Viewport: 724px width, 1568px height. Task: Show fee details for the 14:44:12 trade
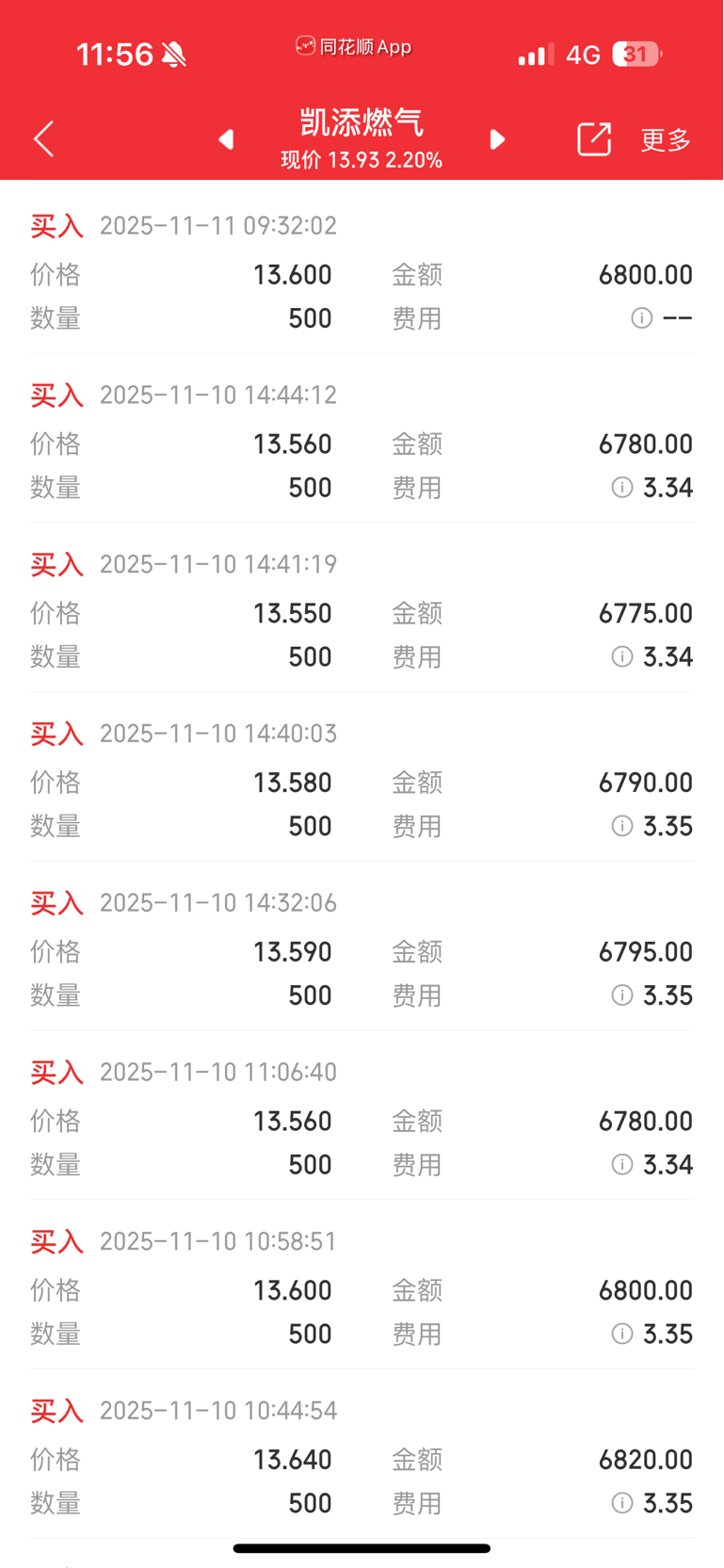pos(622,487)
